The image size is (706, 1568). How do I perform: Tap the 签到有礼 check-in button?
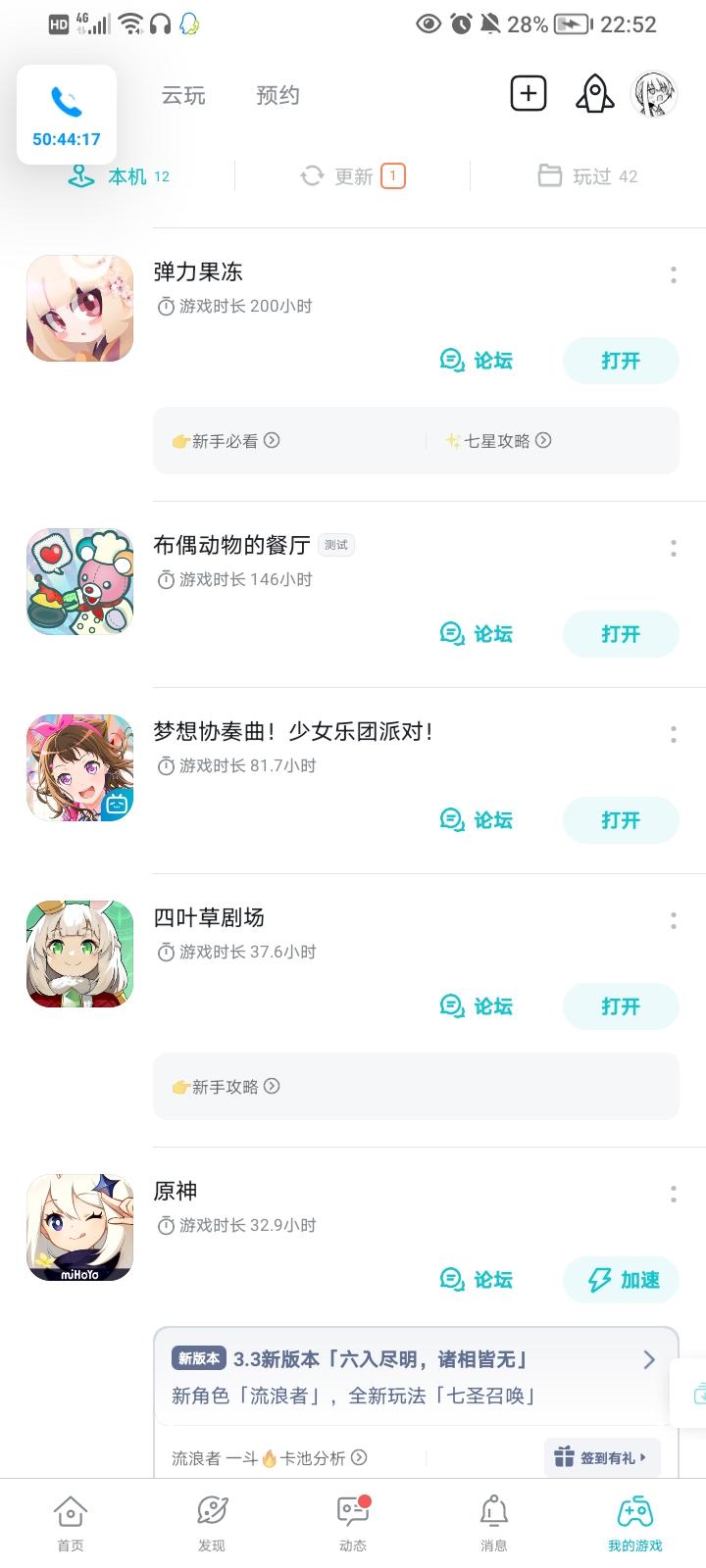602,1457
